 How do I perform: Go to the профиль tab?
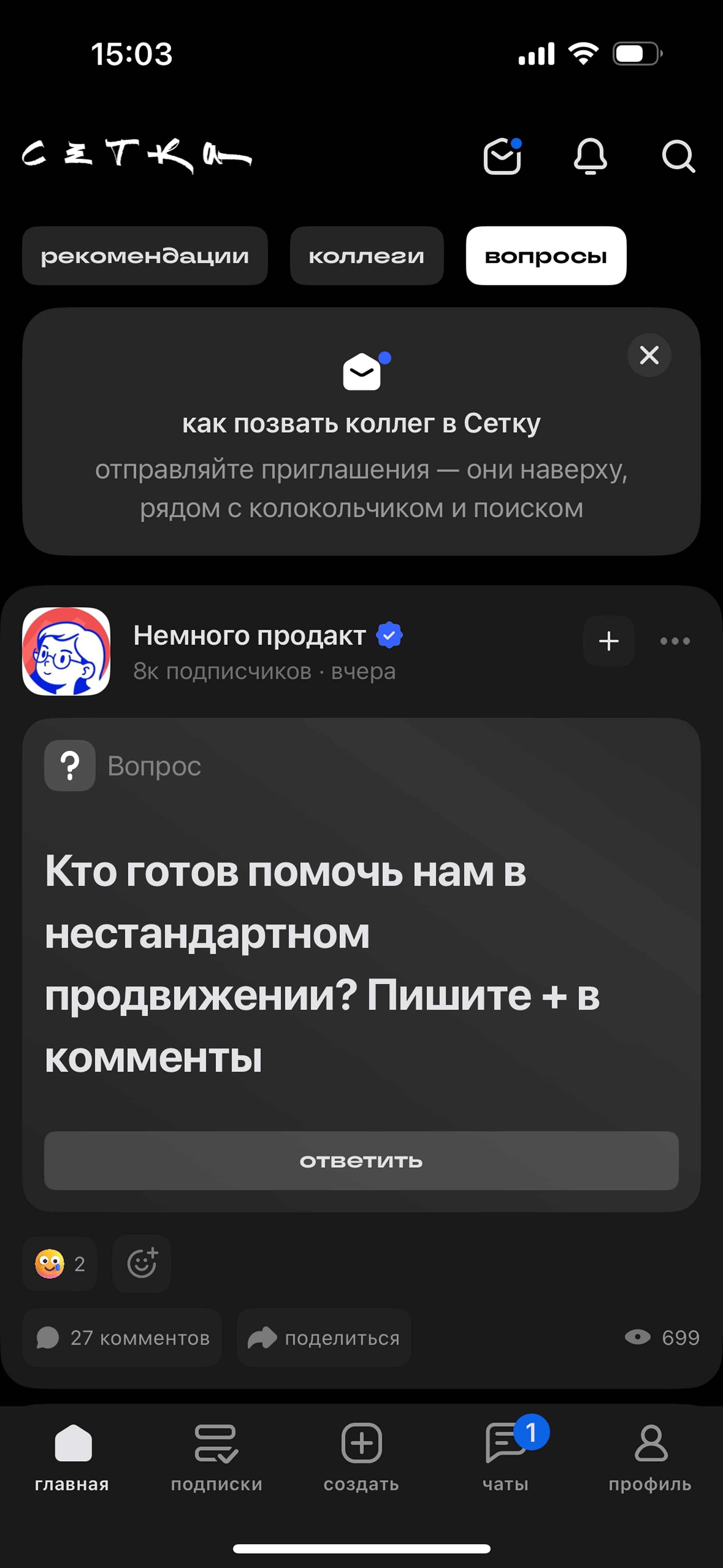coord(650,1458)
